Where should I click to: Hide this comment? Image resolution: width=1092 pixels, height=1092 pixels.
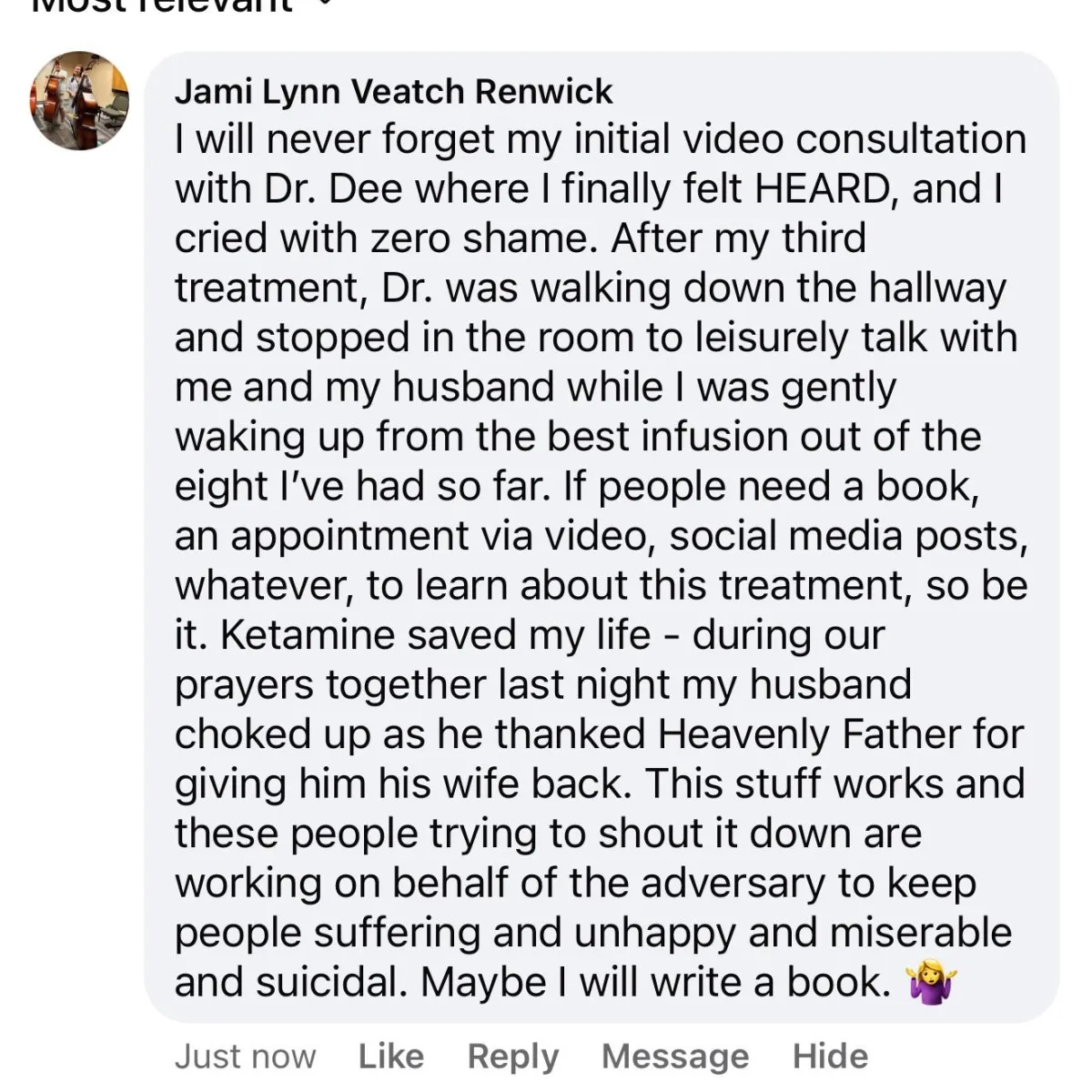[829, 1056]
